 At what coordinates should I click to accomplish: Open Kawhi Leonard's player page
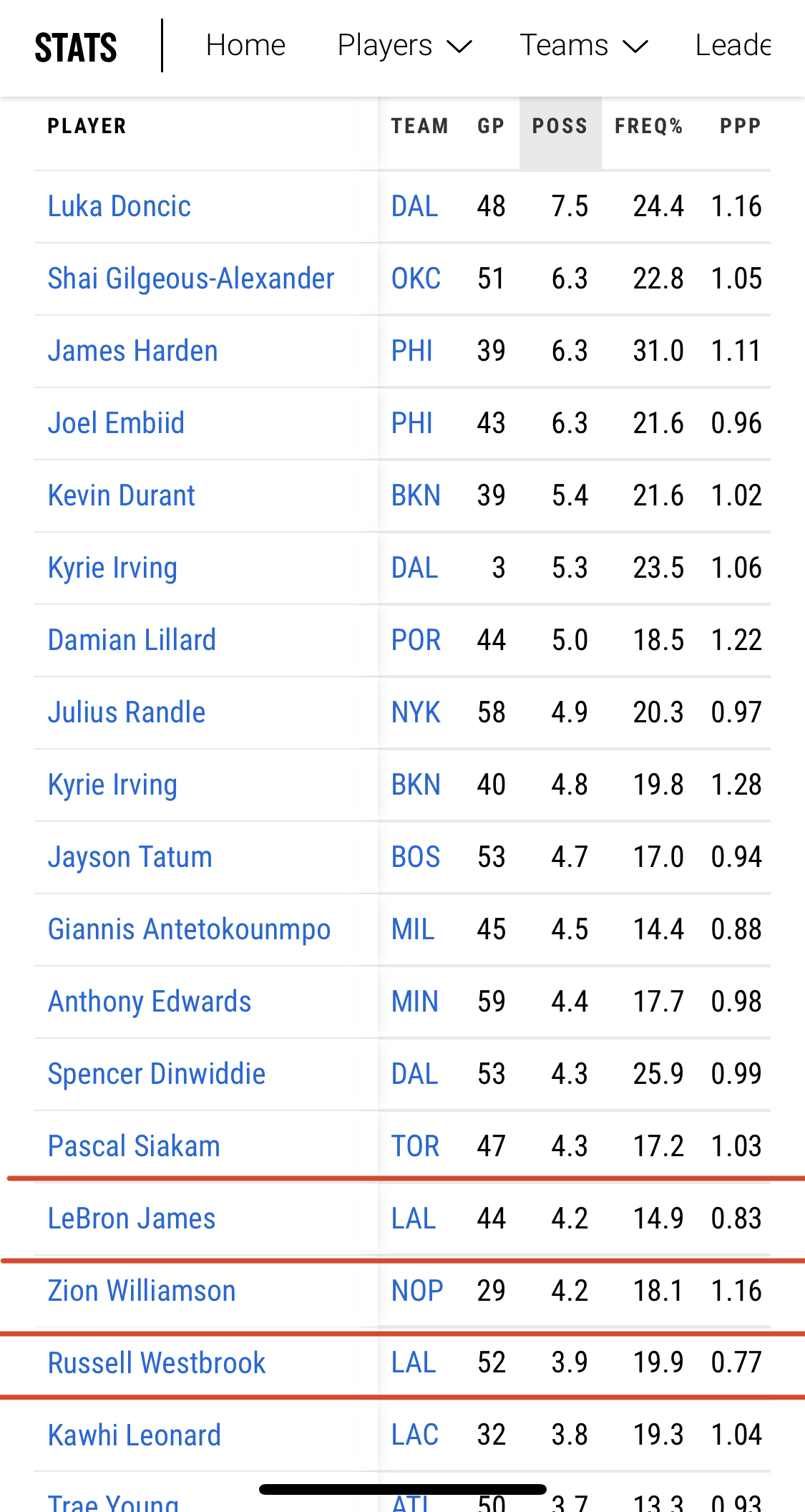135,1435
